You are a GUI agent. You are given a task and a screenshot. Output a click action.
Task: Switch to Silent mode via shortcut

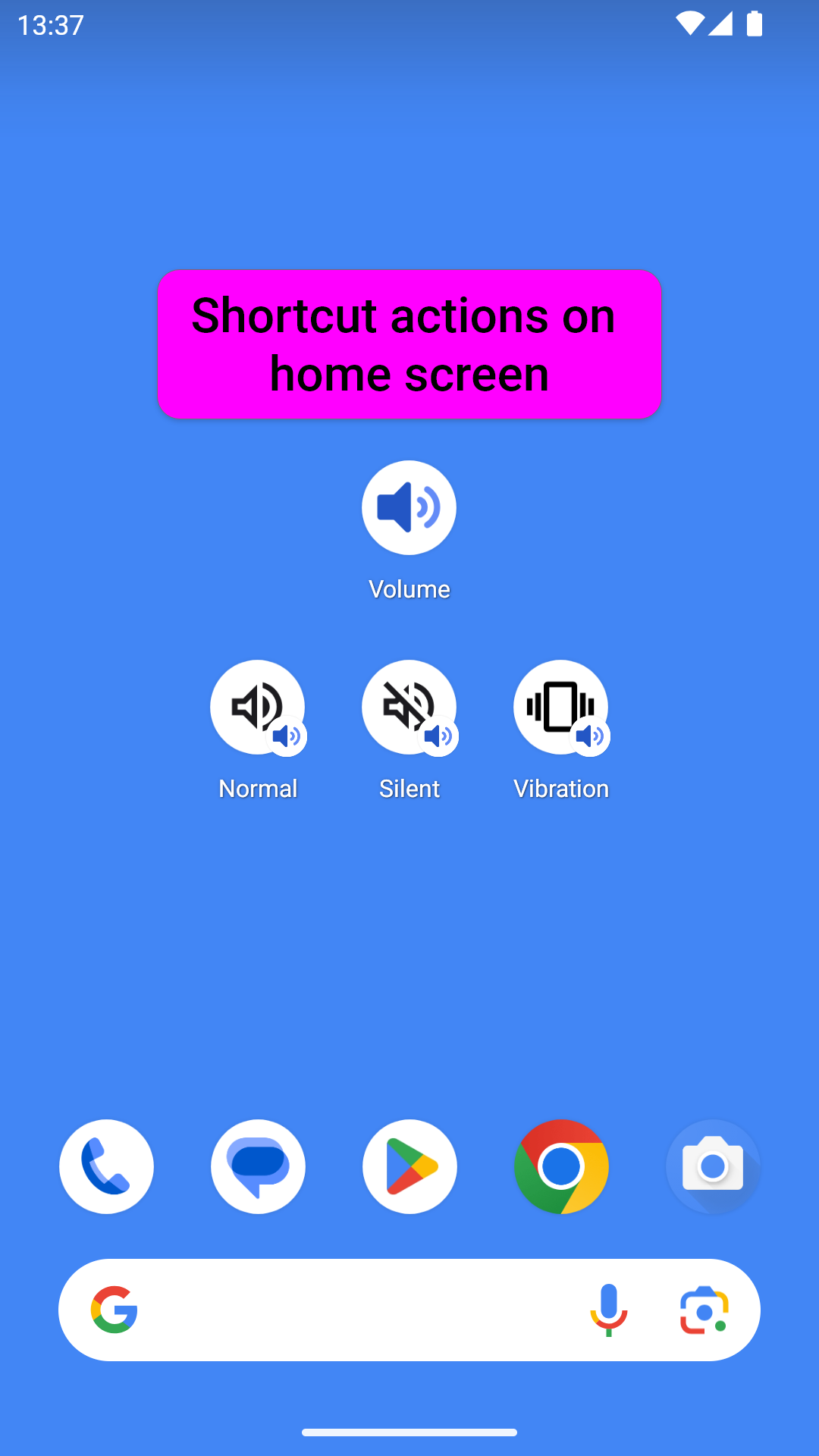[409, 707]
